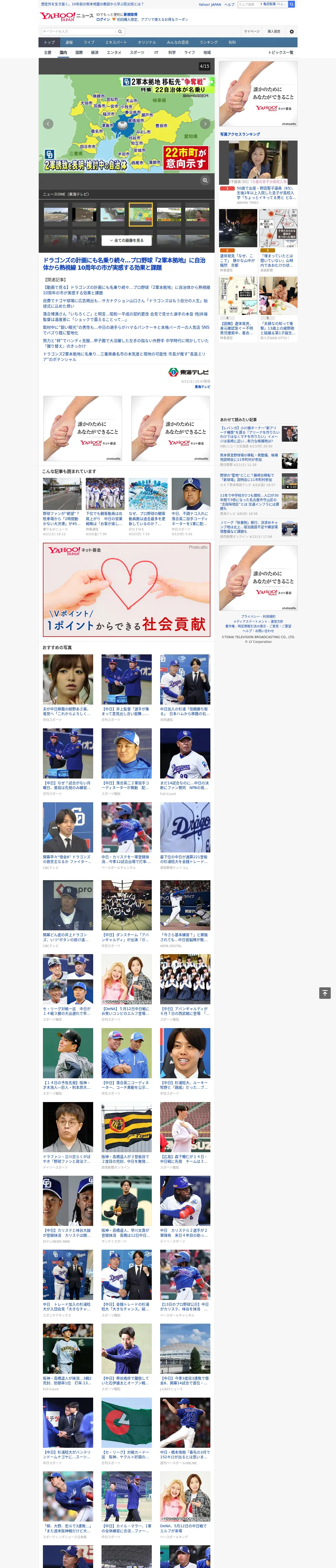Switch to the ランキング tab

coord(209,43)
